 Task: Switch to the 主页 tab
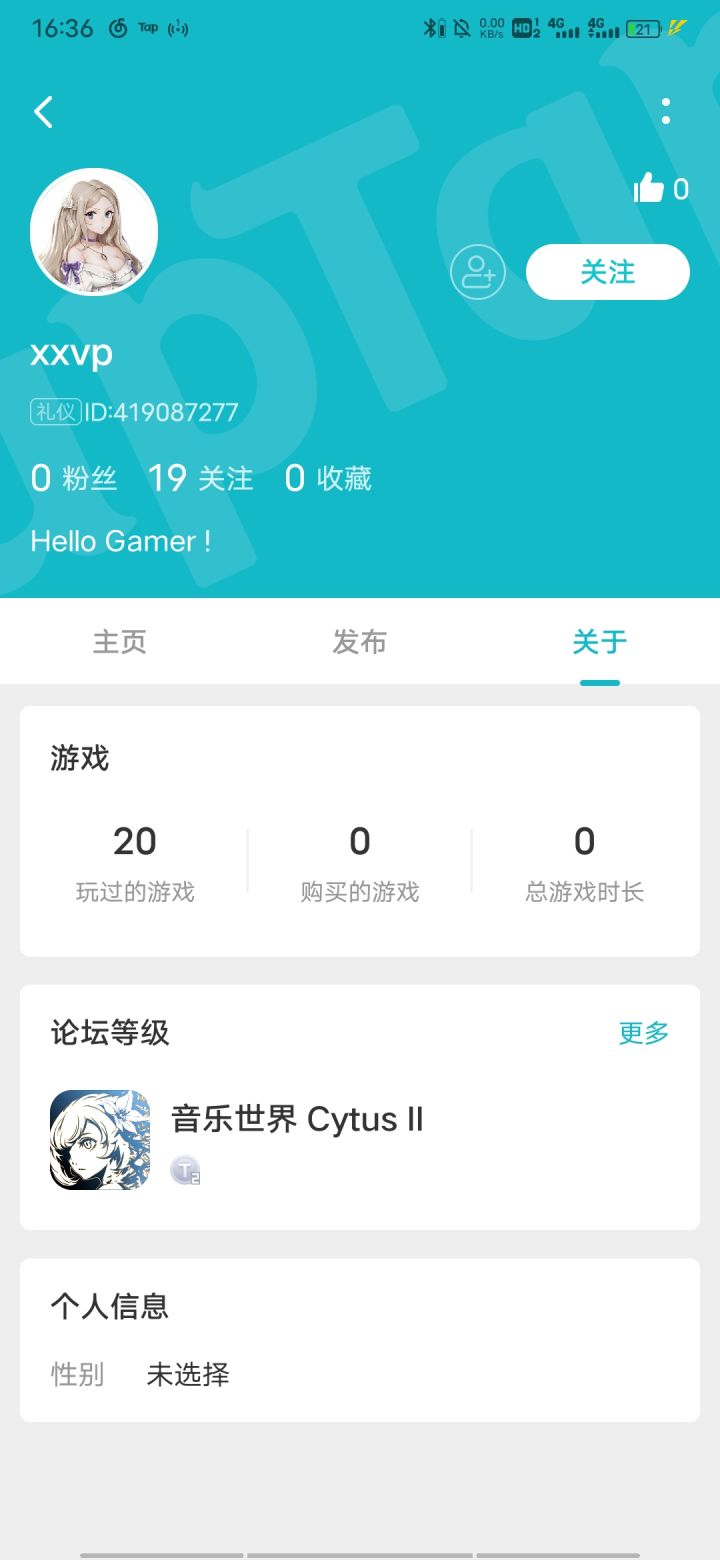[120, 641]
